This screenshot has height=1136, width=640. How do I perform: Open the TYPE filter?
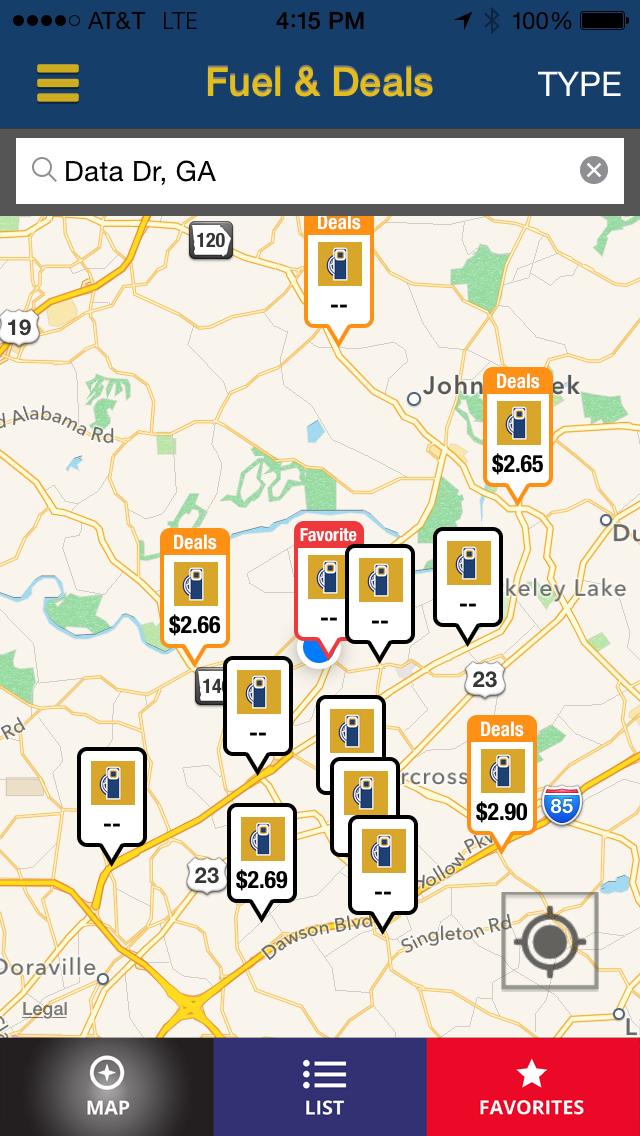tap(579, 84)
